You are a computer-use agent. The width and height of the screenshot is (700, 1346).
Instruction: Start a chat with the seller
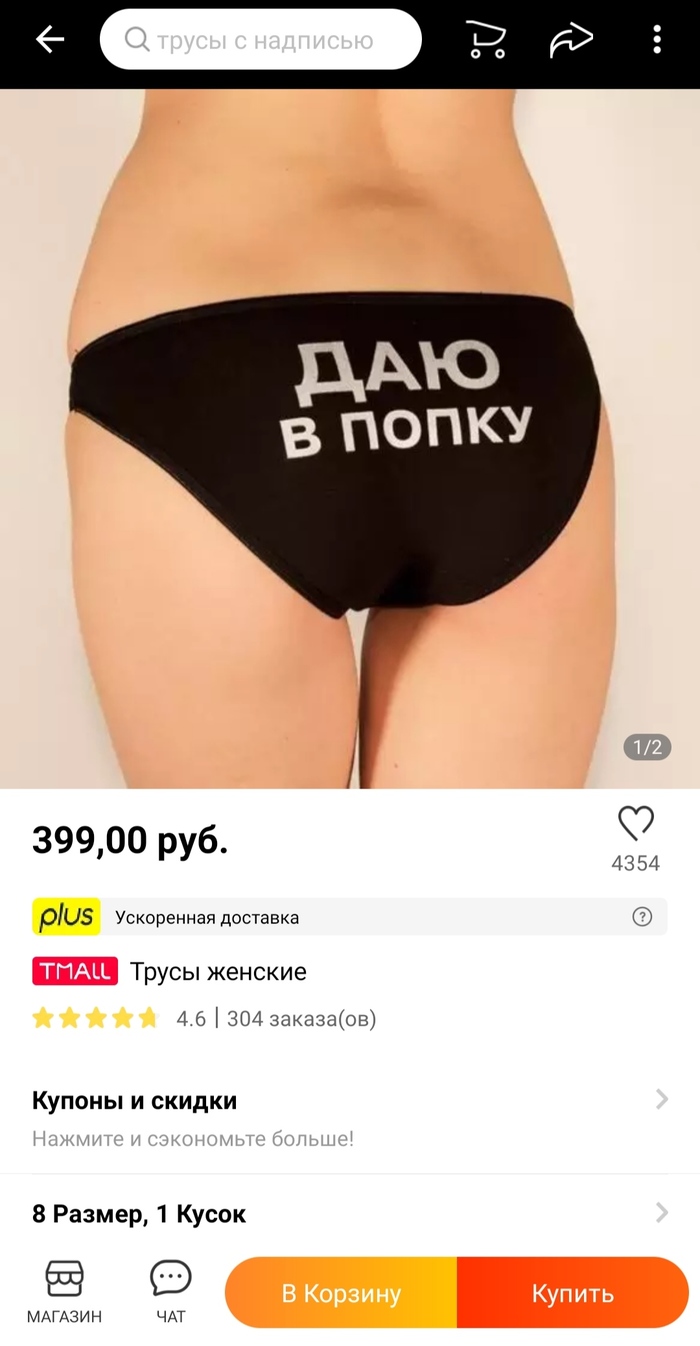(171, 1291)
